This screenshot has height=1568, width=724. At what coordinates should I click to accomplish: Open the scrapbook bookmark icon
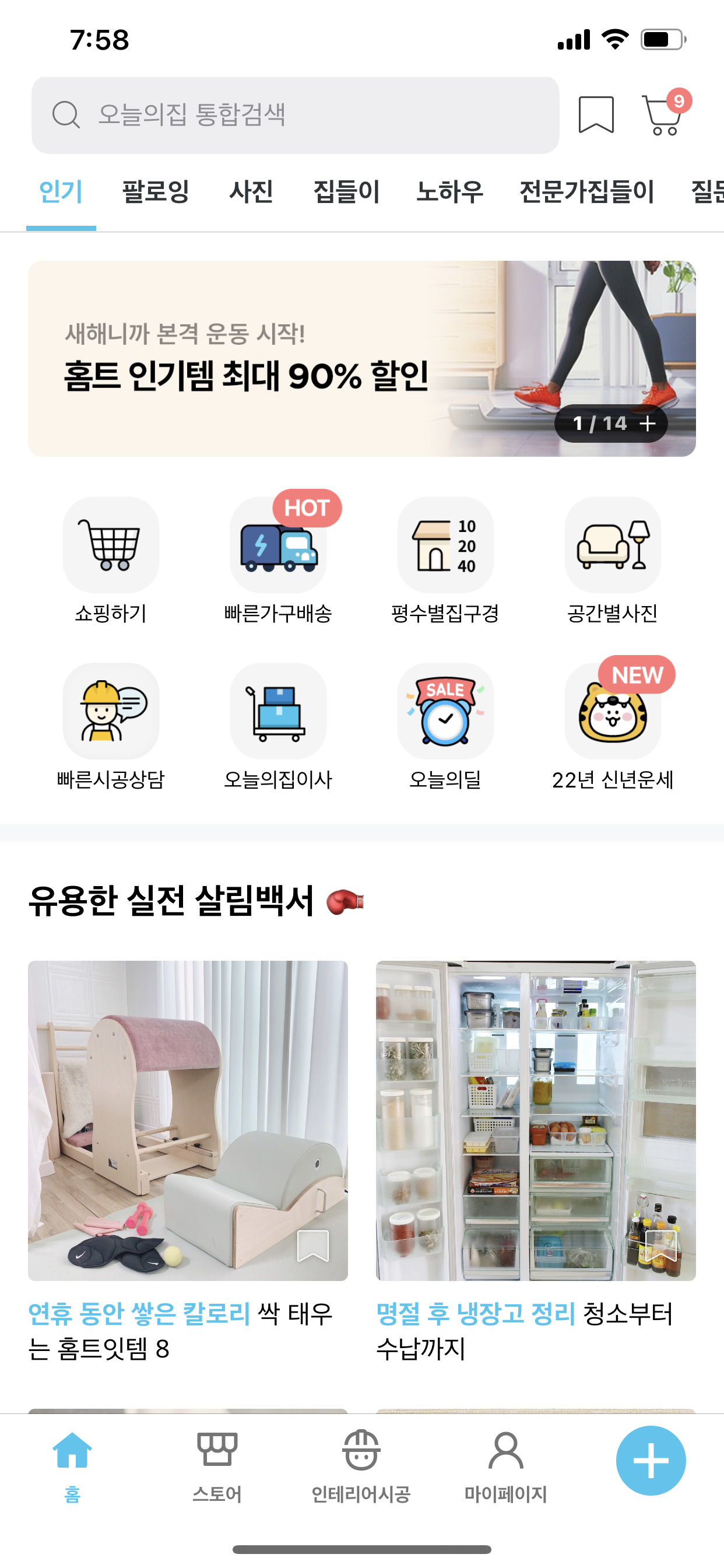click(595, 114)
